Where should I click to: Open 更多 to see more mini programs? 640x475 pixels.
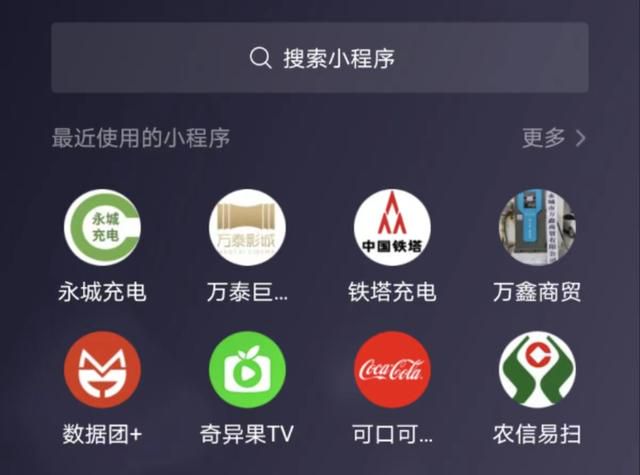click(x=553, y=138)
